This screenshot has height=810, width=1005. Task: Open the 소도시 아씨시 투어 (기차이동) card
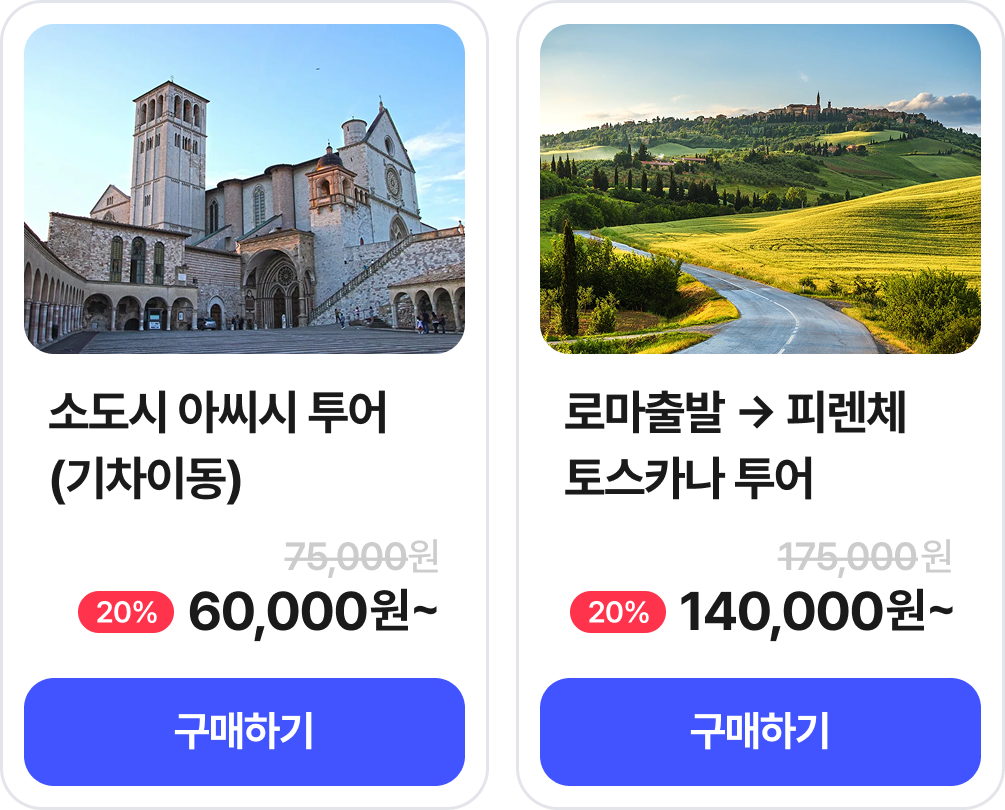244,190
